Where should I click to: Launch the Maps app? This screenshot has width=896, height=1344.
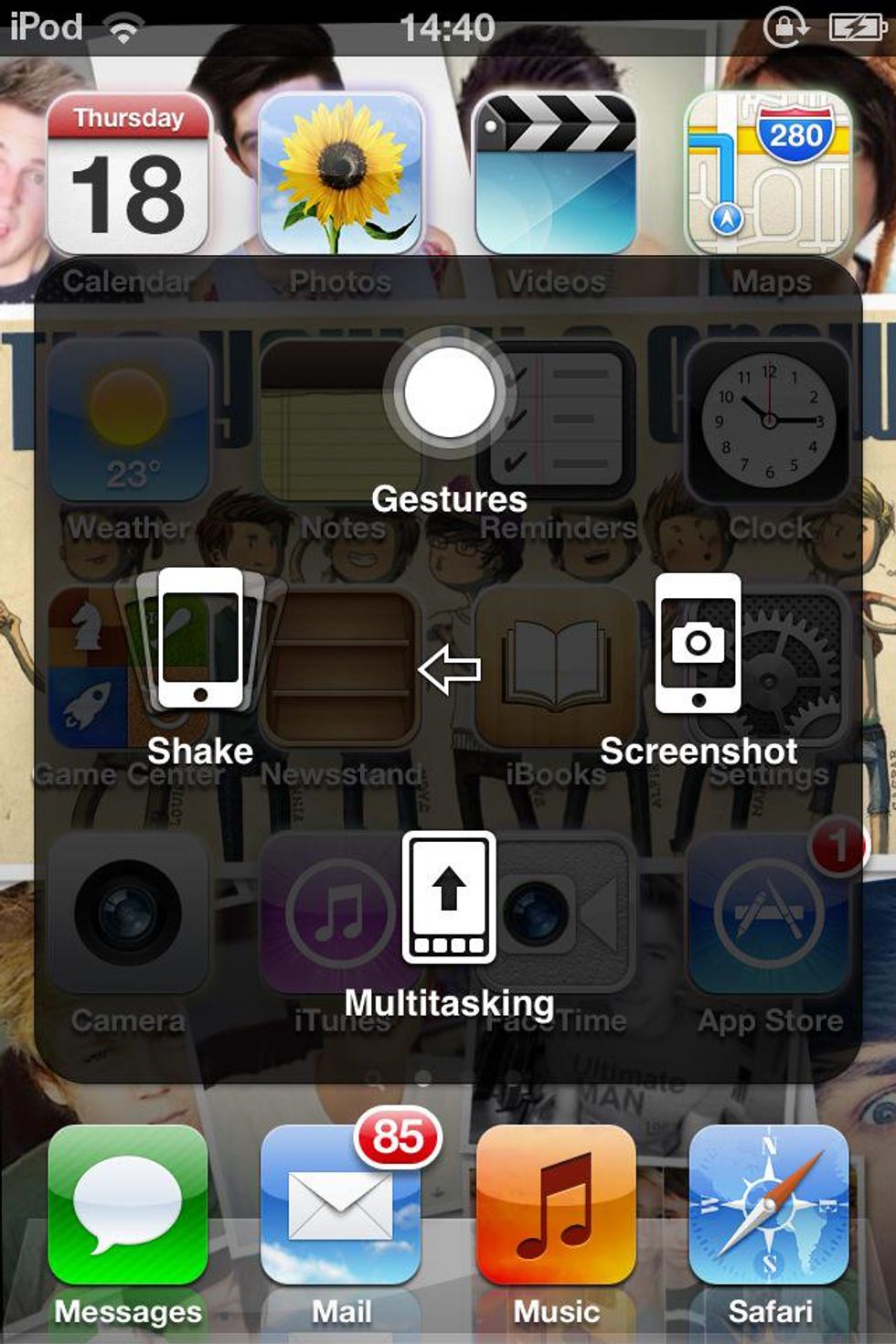(x=769, y=174)
